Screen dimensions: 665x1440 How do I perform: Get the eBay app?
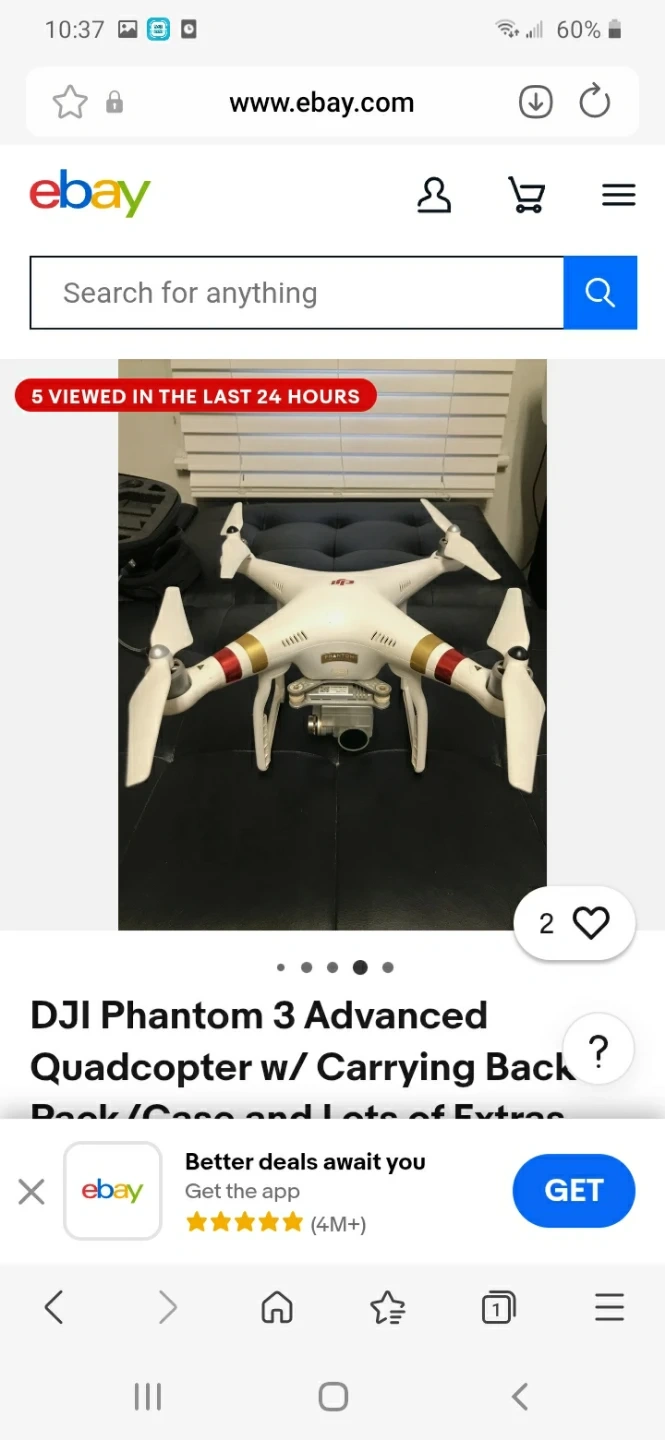coord(574,1190)
